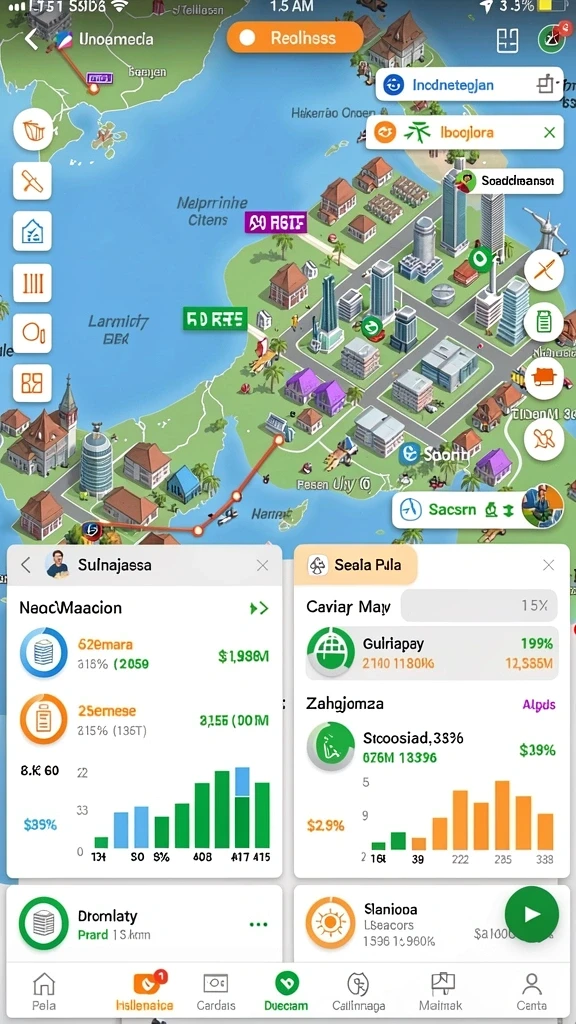Open the Hsllenaica tab with badge
The width and height of the screenshot is (576, 1024).
(x=144, y=991)
